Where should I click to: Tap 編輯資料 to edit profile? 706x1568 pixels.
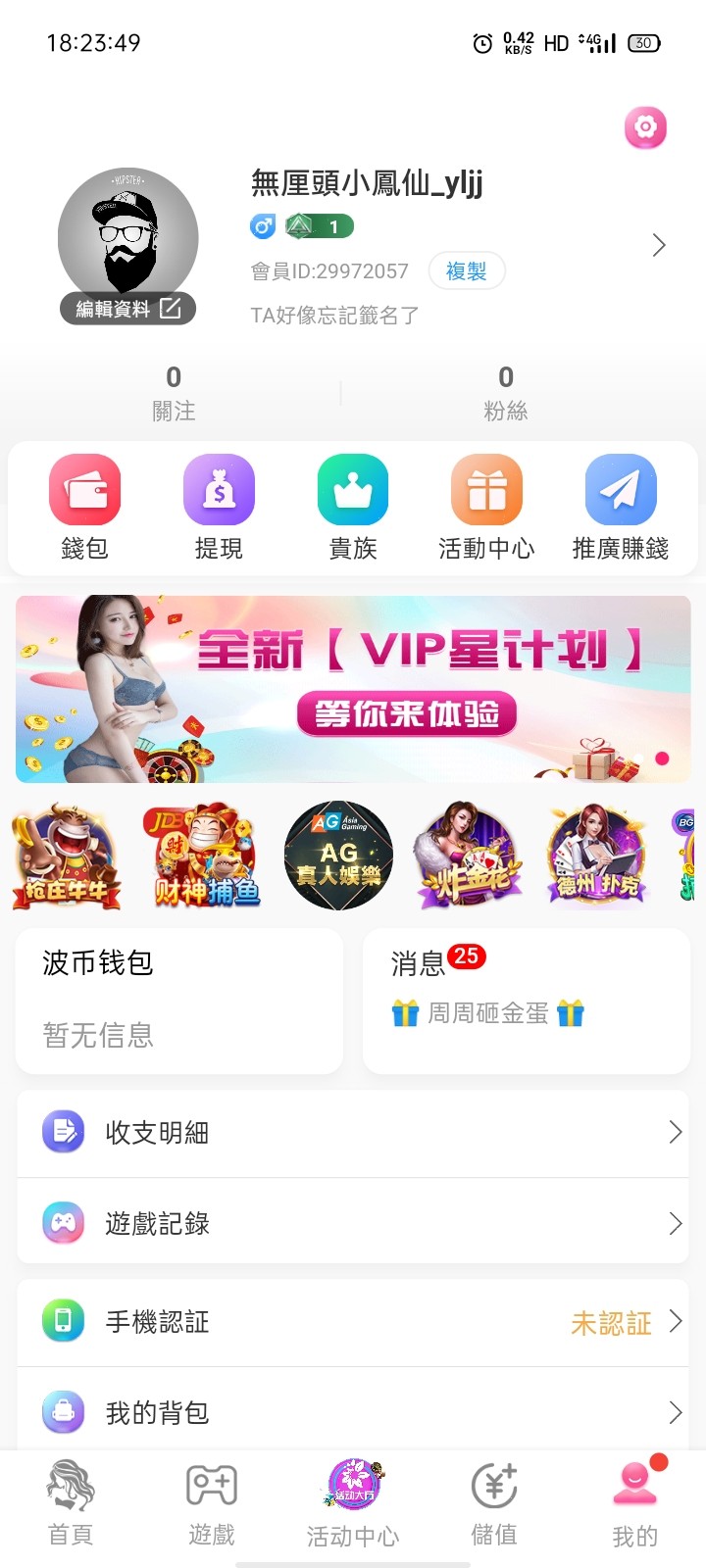[x=128, y=309]
